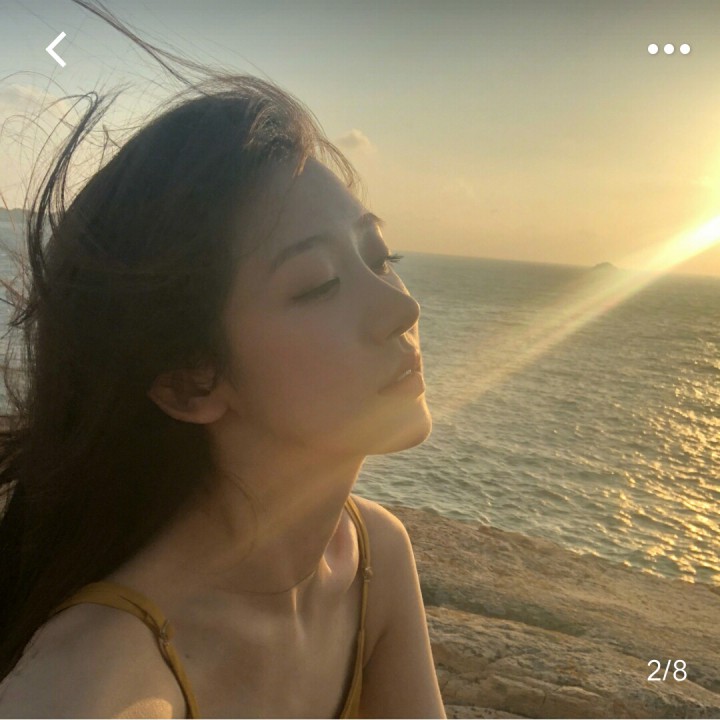The image size is (720, 720).
Task: Open the three-dot overflow menu
Action: tap(668, 49)
